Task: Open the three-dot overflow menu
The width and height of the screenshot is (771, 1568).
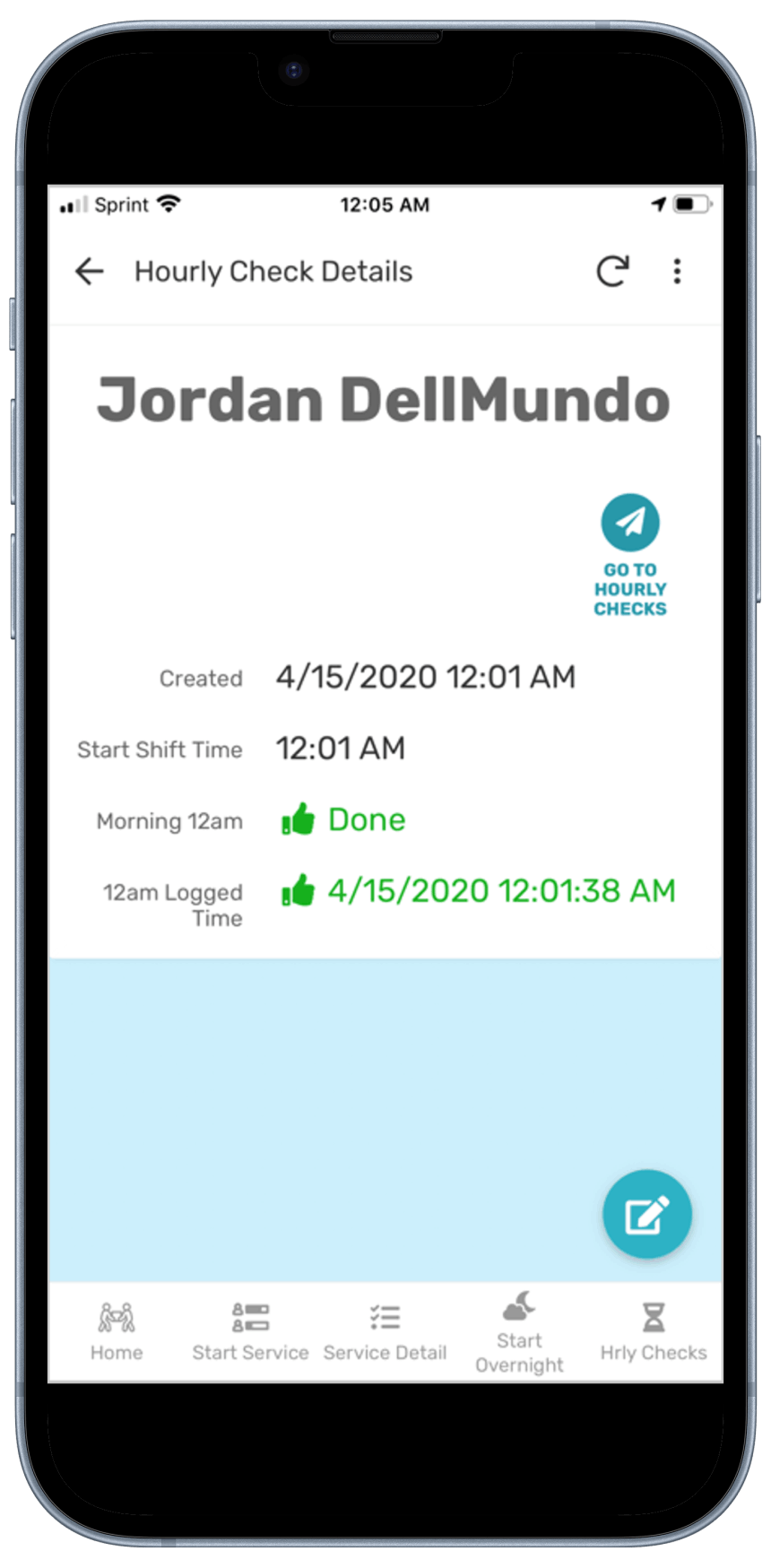Action: coord(677,271)
